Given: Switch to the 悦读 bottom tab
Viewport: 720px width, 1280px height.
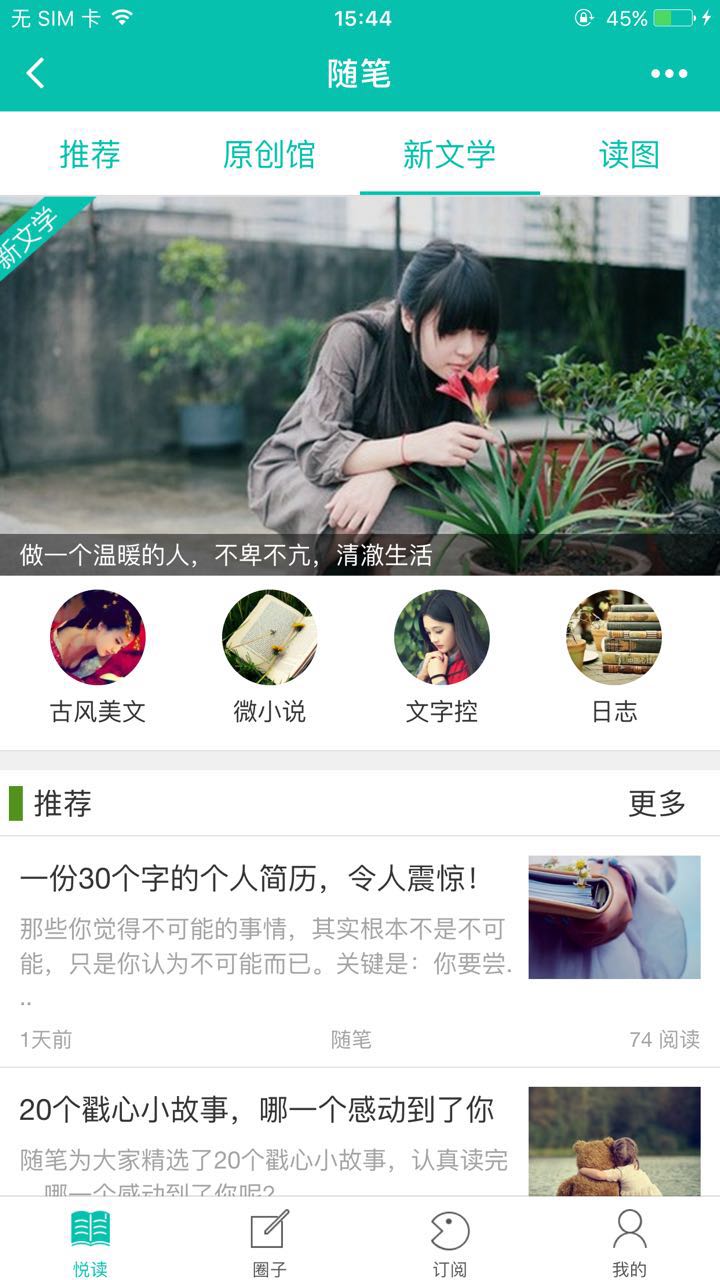Looking at the screenshot, I should click(x=90, y=1242).
